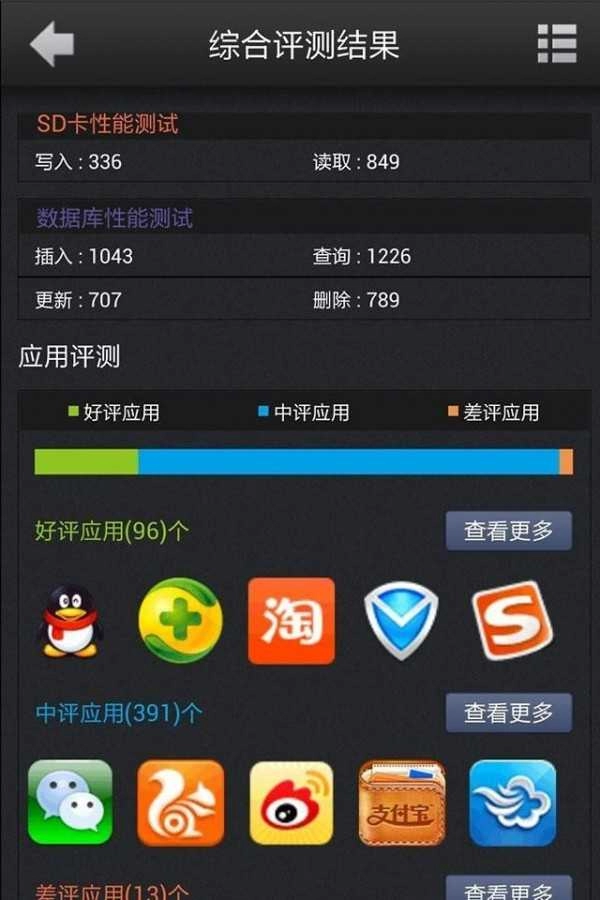The width and height of the screenshot is (600, 900).
Task: Open the UC Browser app icon
Action: coord(180,803)
